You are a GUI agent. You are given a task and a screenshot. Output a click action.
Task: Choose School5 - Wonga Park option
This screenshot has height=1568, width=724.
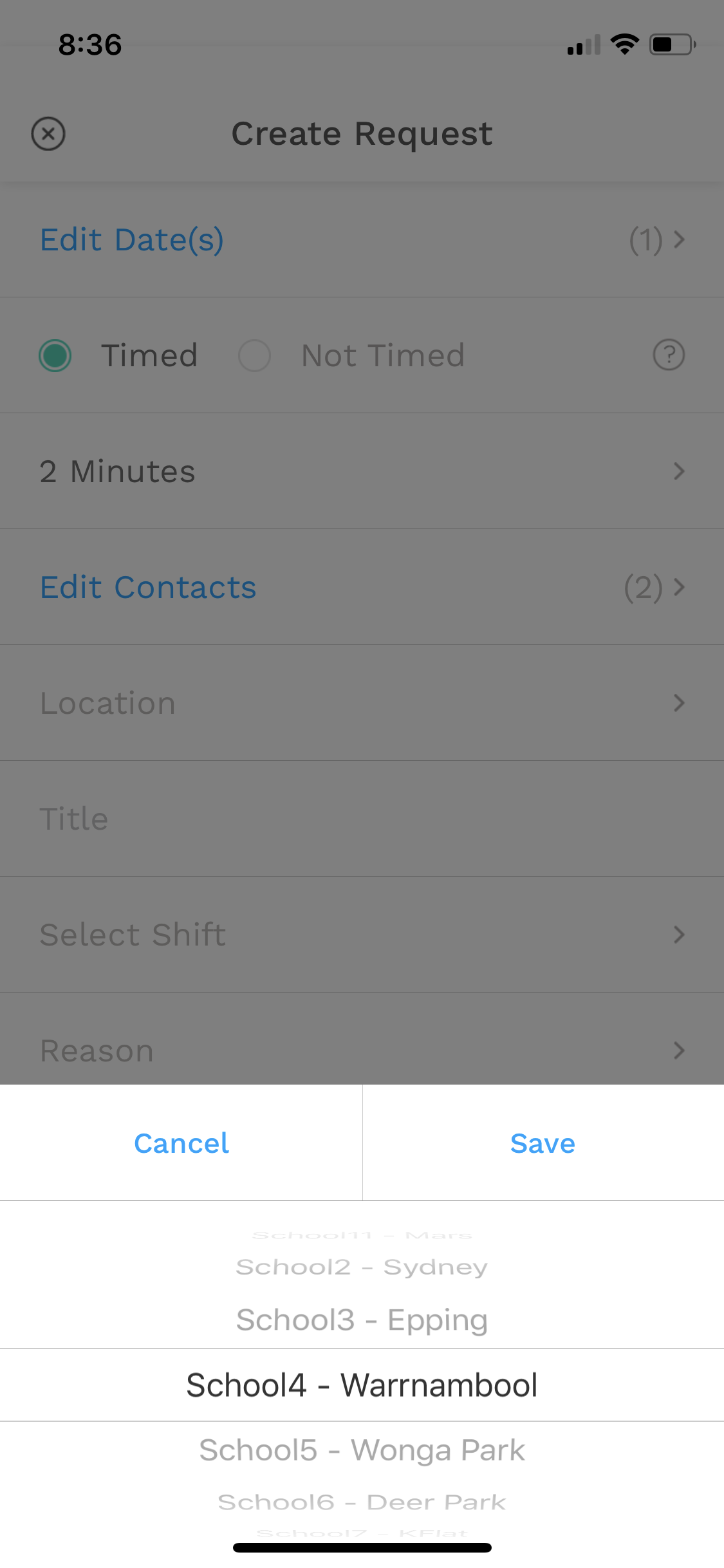tap(362, 1450)
